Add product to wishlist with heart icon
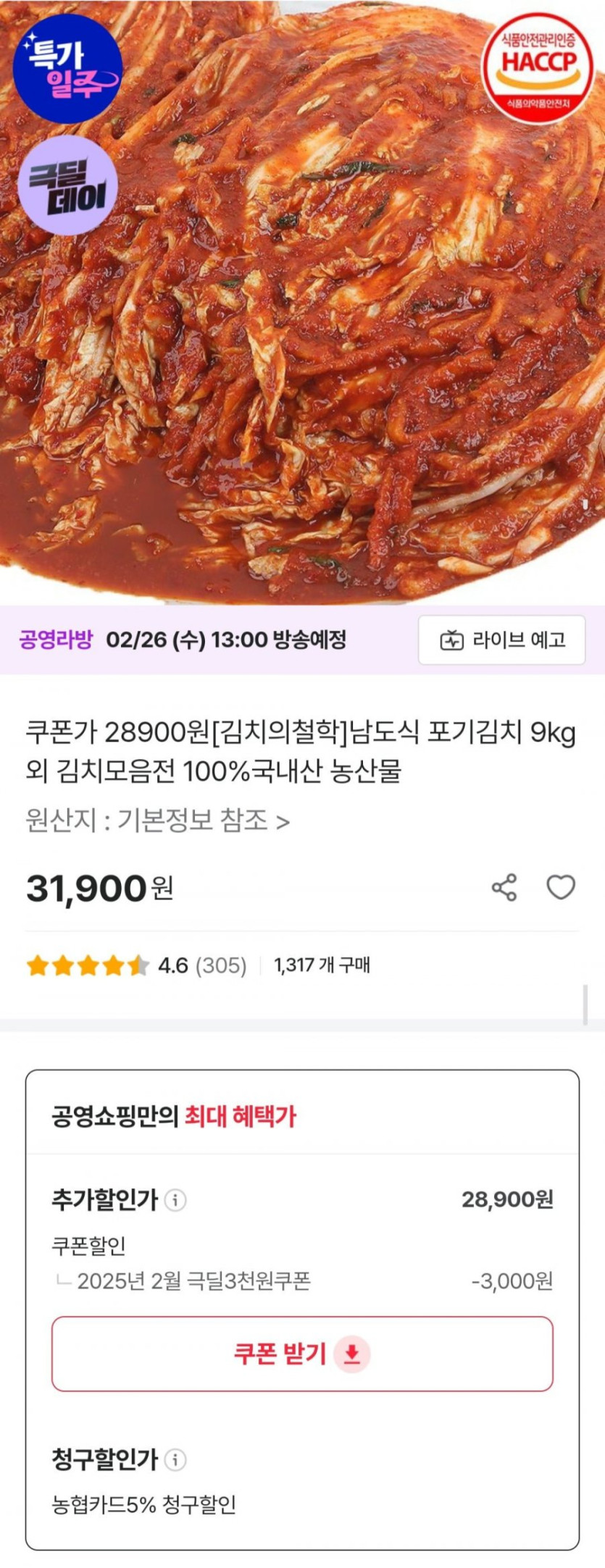 [x=560, y=887]
